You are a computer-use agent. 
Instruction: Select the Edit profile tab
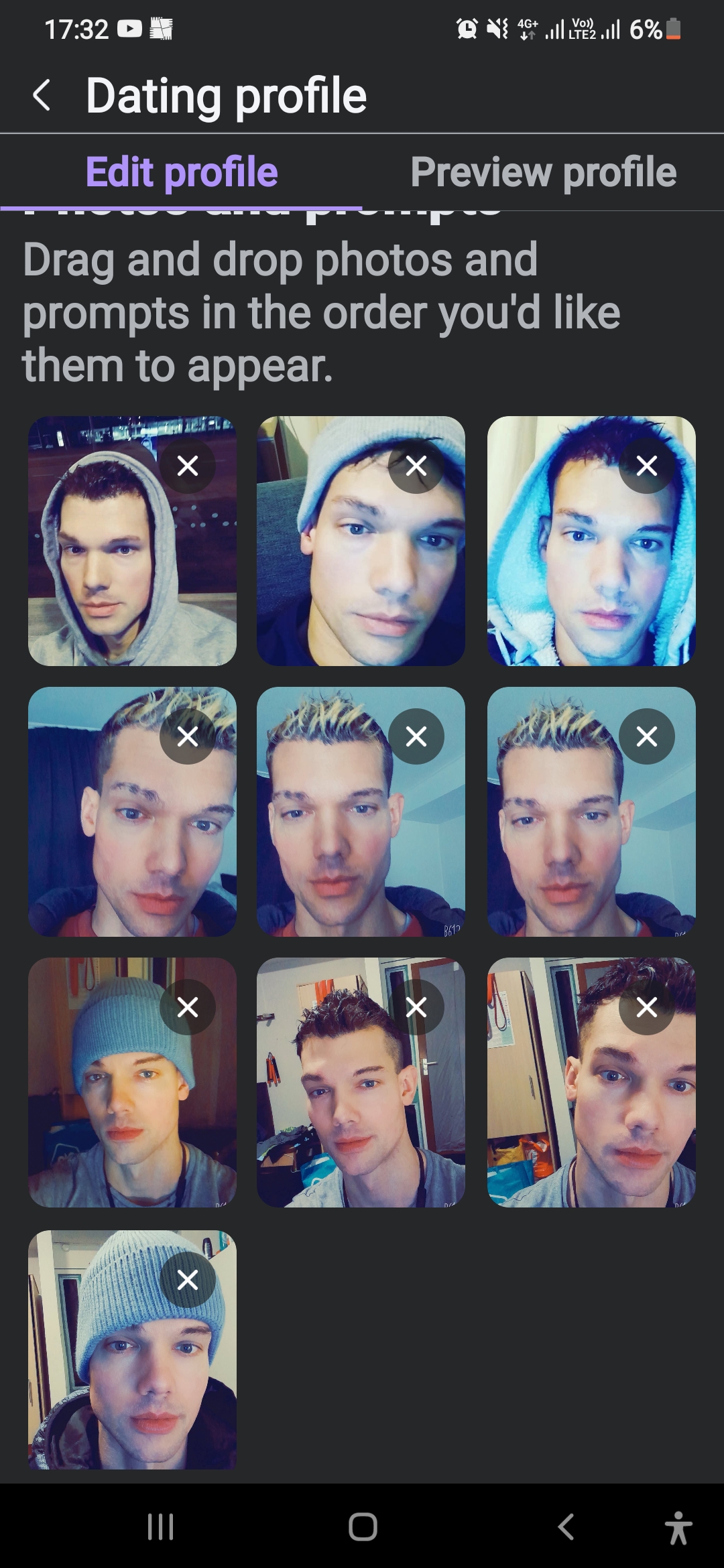(182, 172)
